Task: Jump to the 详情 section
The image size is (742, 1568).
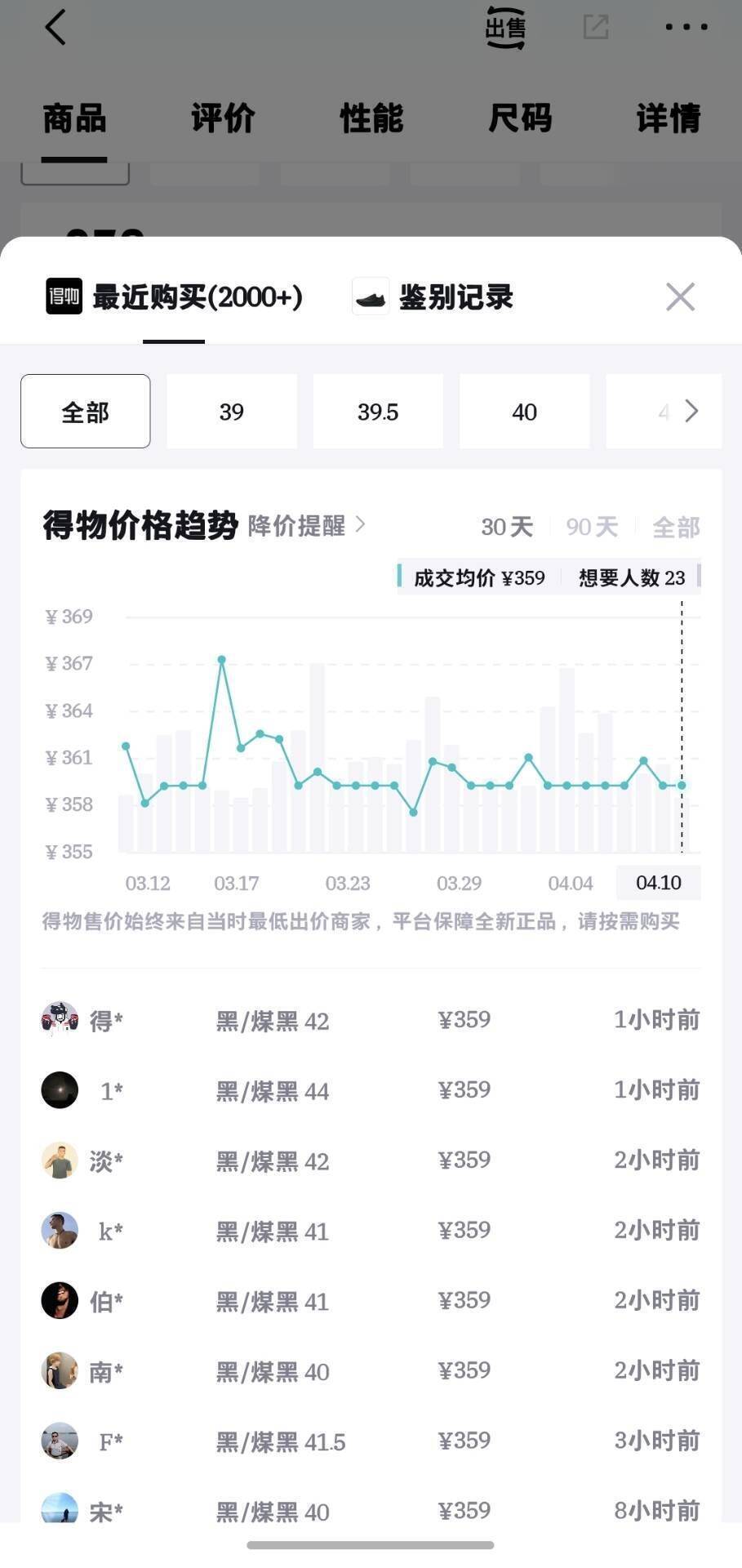Action: 668,118
